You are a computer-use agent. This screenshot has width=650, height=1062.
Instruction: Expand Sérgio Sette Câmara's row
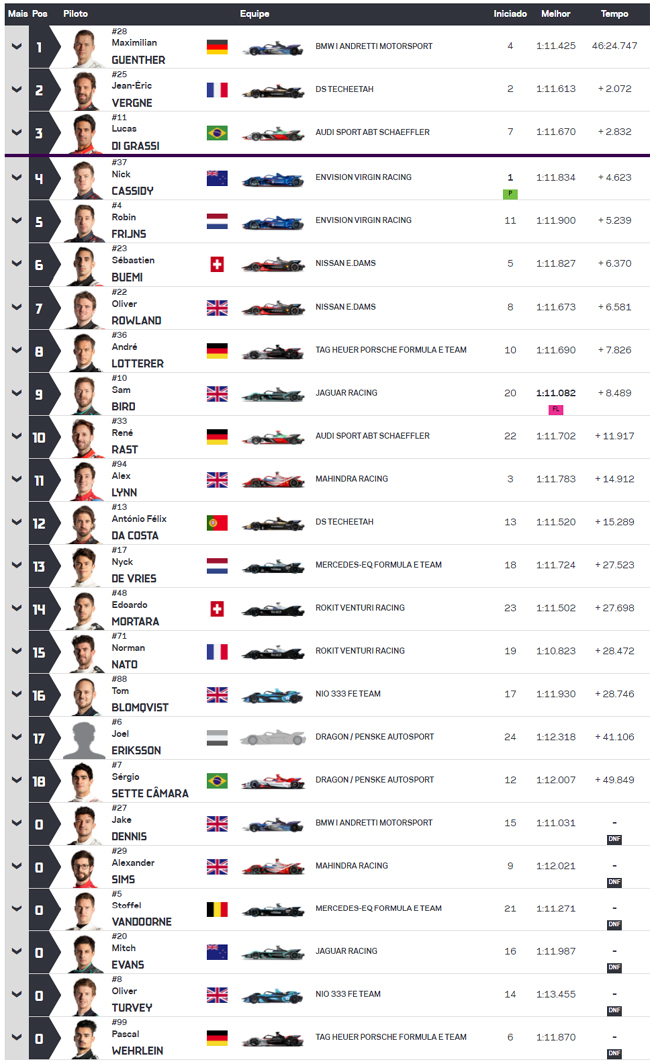pyautogui.click(x=17, y=780)
